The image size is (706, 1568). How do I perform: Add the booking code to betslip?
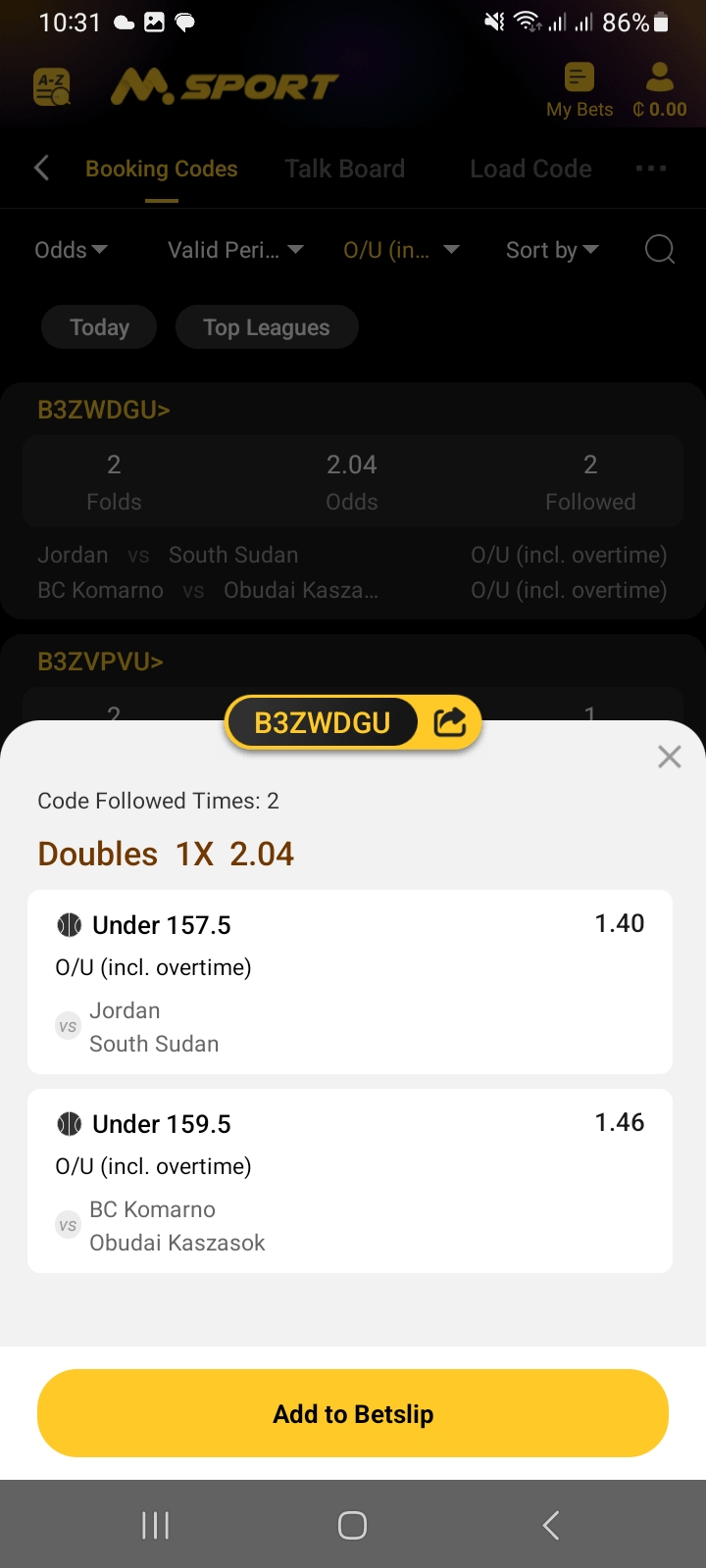[353, 1413]
